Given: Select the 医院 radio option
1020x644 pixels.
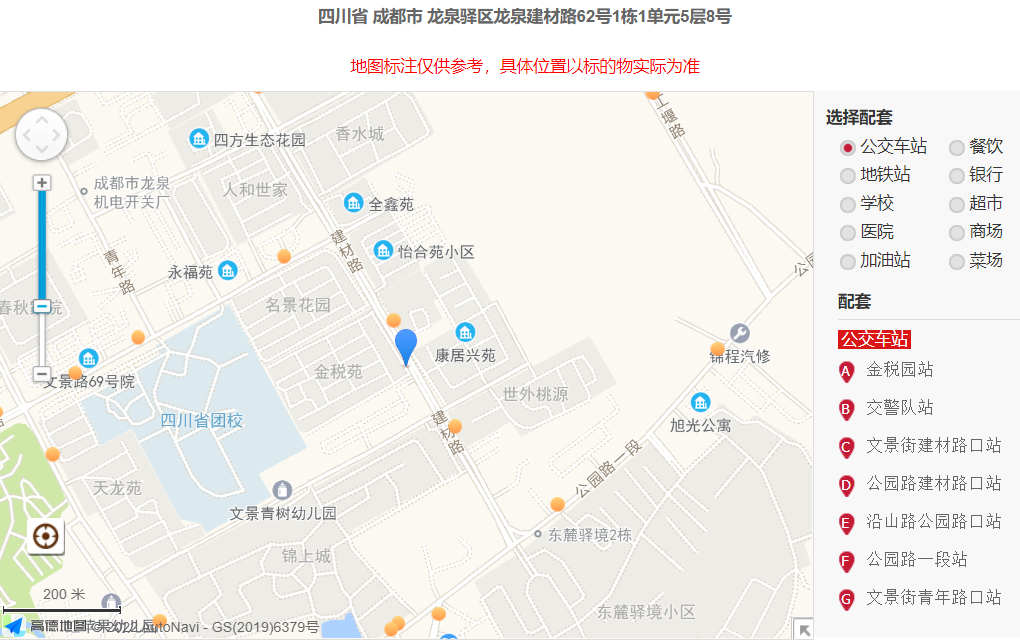Looking at the screenshot, I should 848,233.
